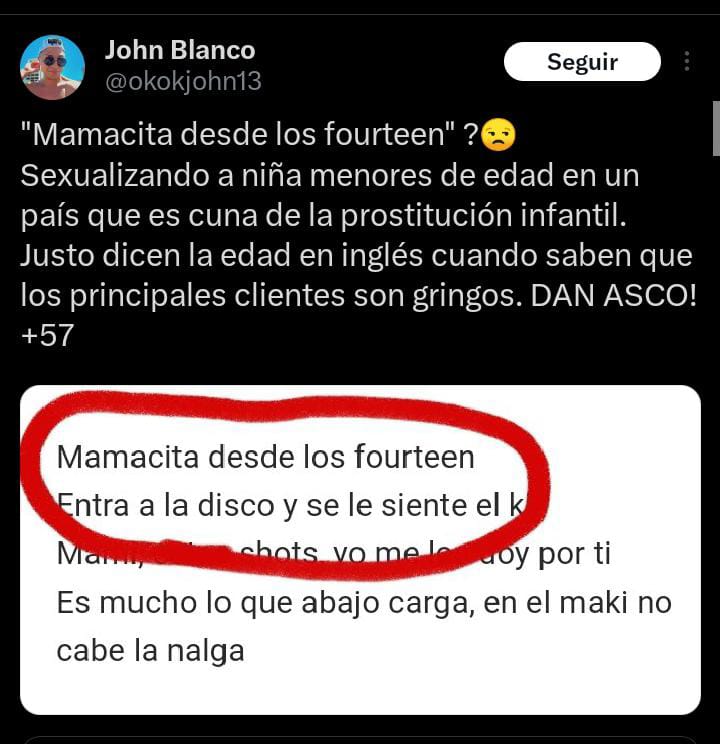Open John Blanco's profile picture

pyautogui.click(x=52, y=67)
